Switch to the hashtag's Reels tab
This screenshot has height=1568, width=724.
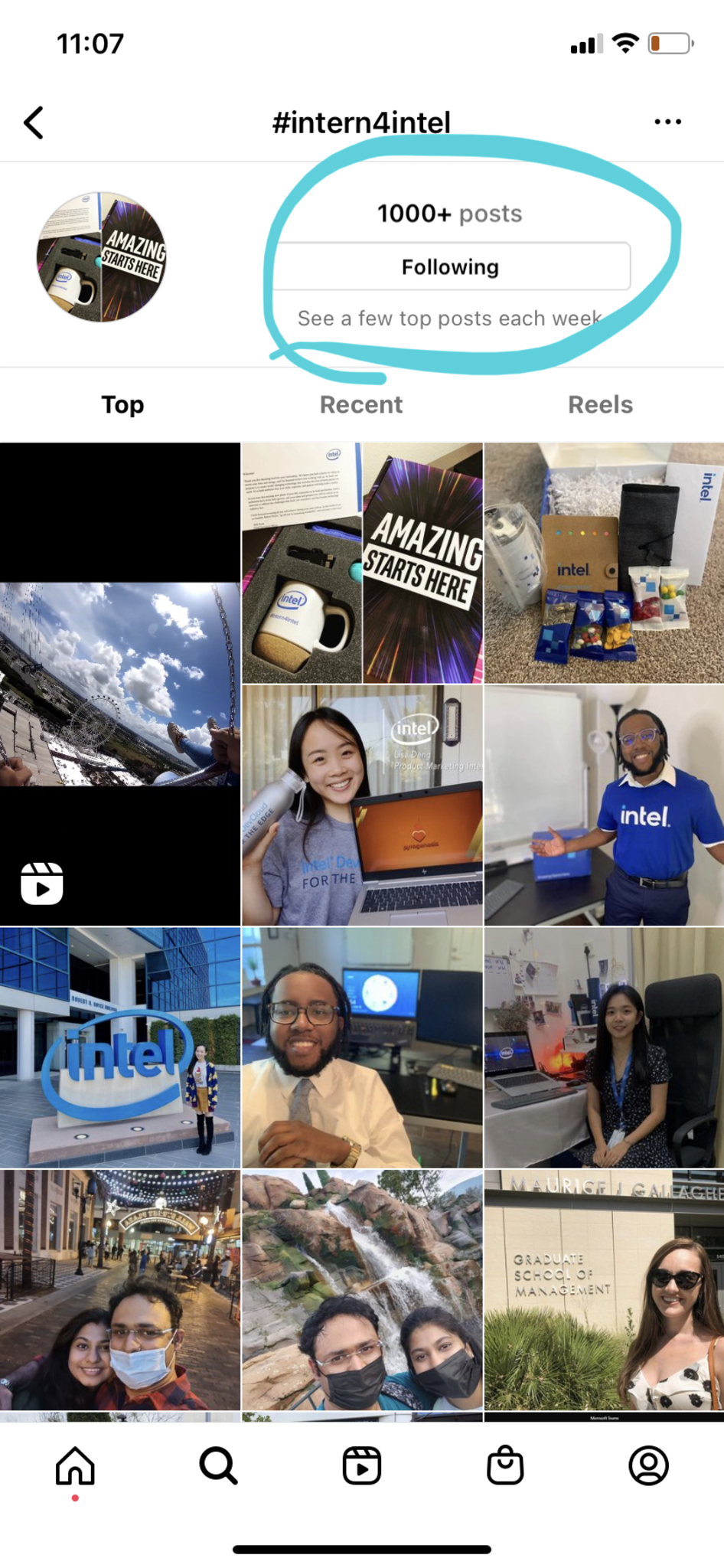[600, 404]
